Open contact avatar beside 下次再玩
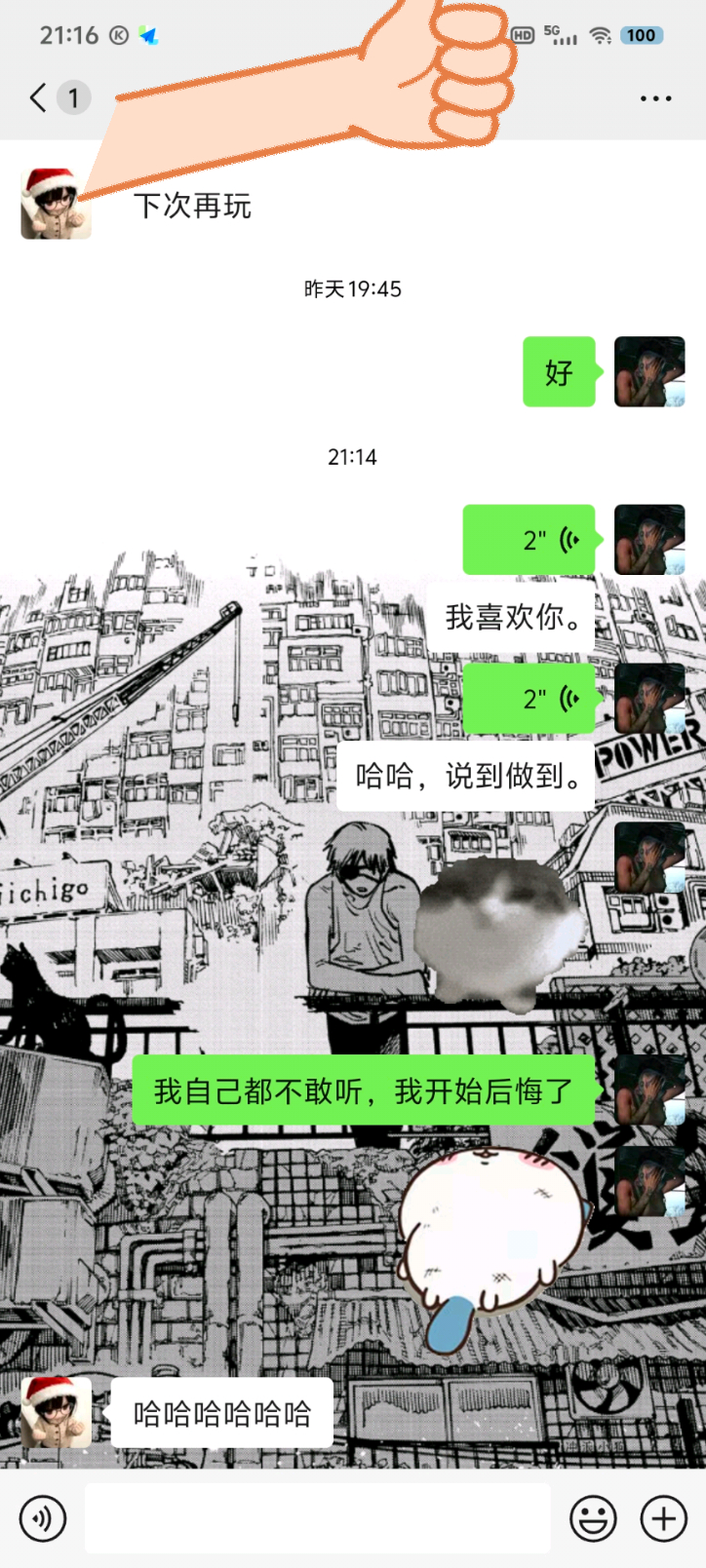 click(x=57, y=205)
